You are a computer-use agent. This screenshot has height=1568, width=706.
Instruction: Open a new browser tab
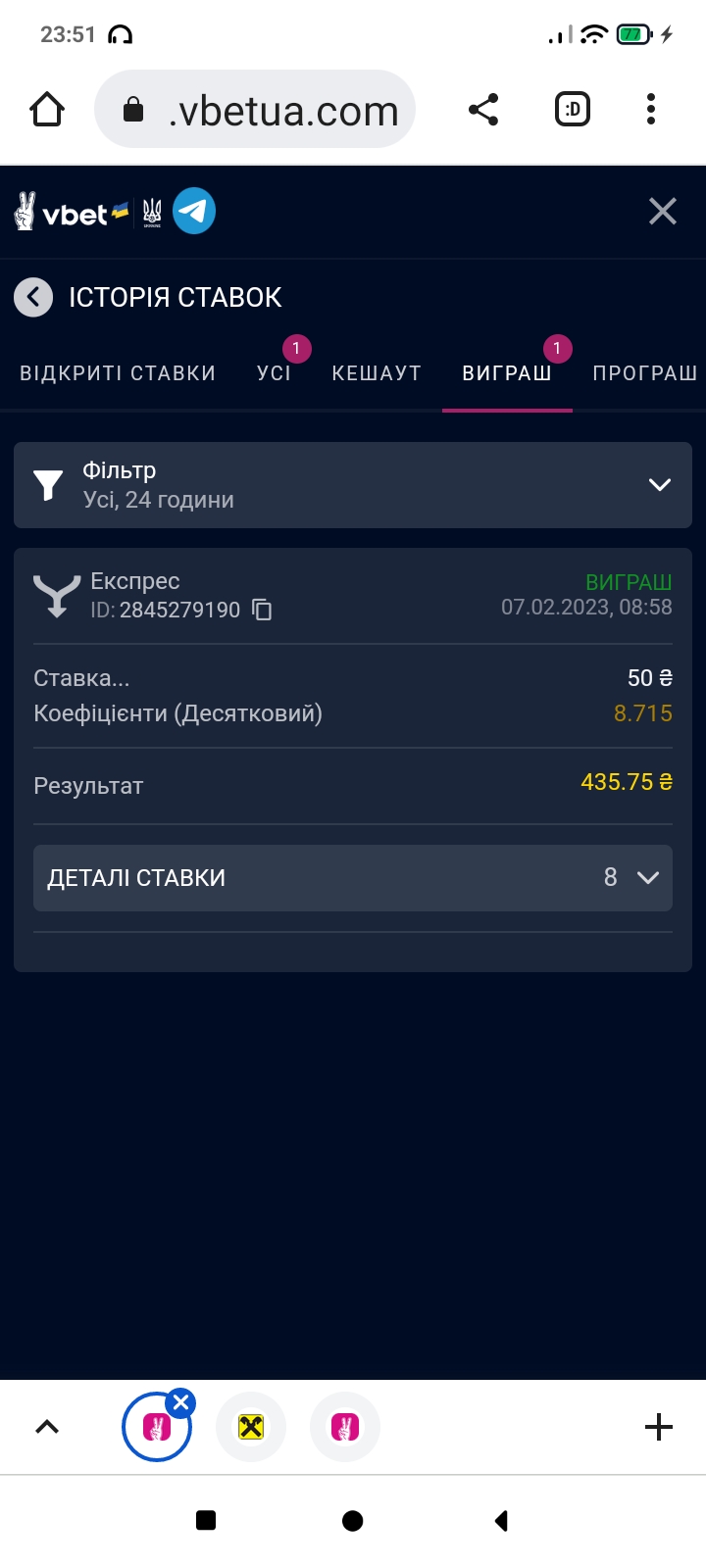click(x=659, y=1427)
